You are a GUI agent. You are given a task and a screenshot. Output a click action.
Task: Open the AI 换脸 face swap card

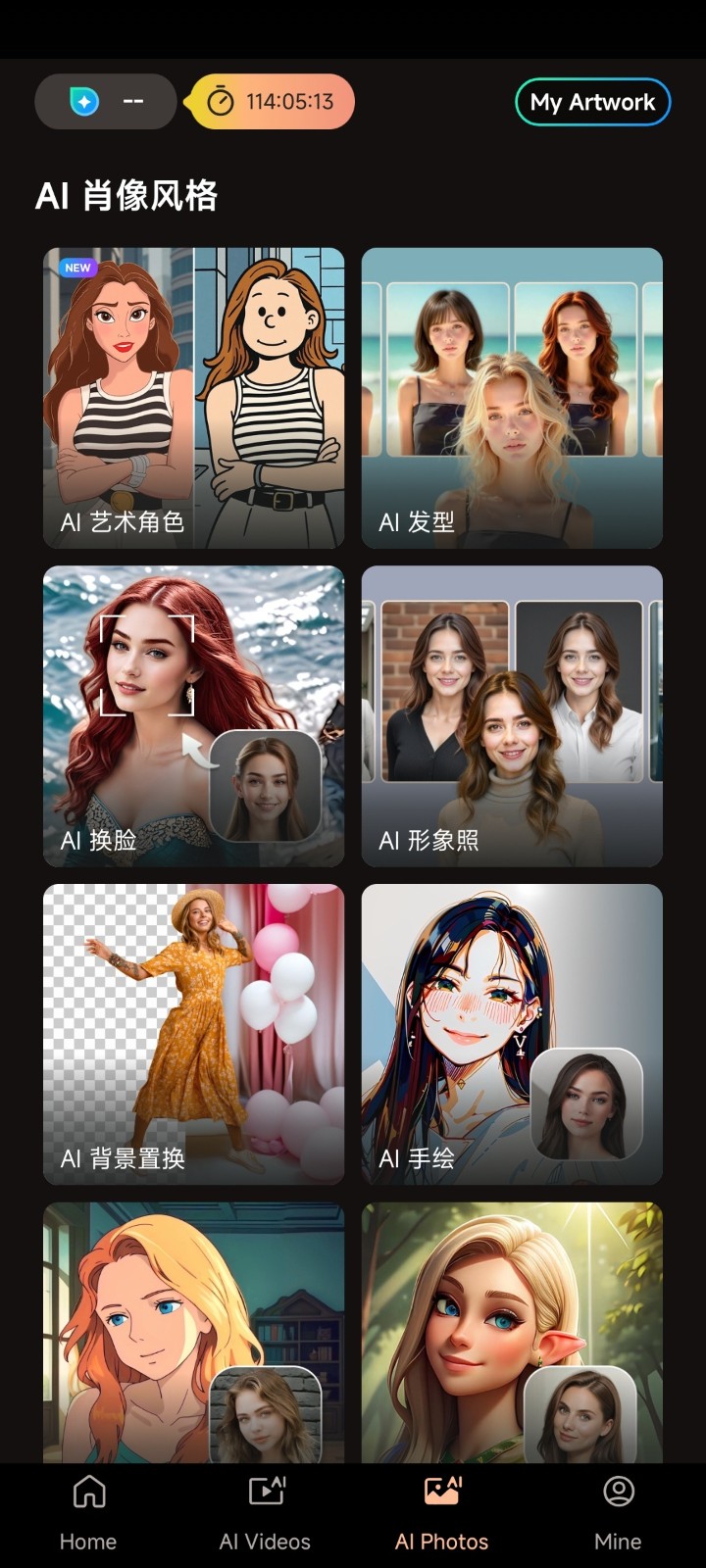pos(192,715)
